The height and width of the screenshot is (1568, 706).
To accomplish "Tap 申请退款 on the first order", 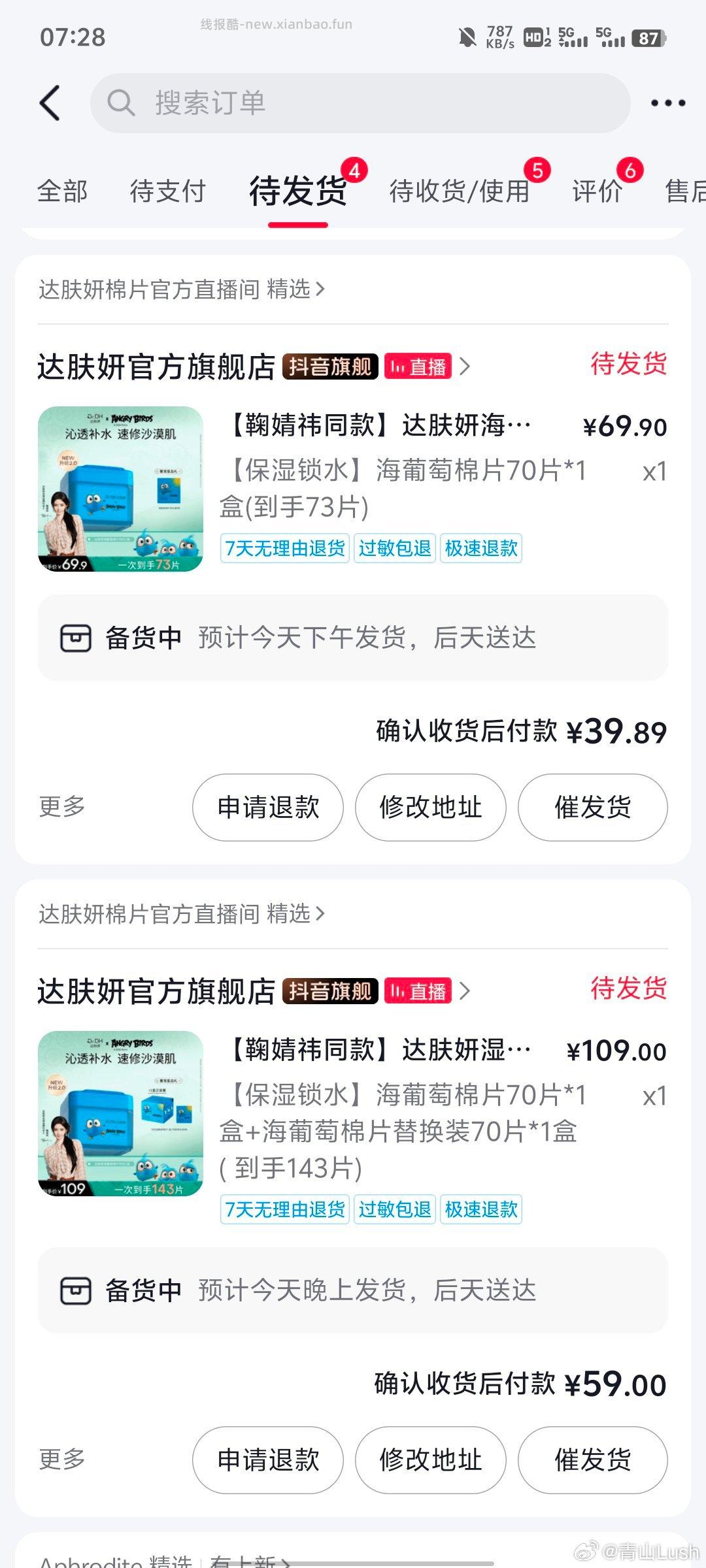I will point(267,808).
